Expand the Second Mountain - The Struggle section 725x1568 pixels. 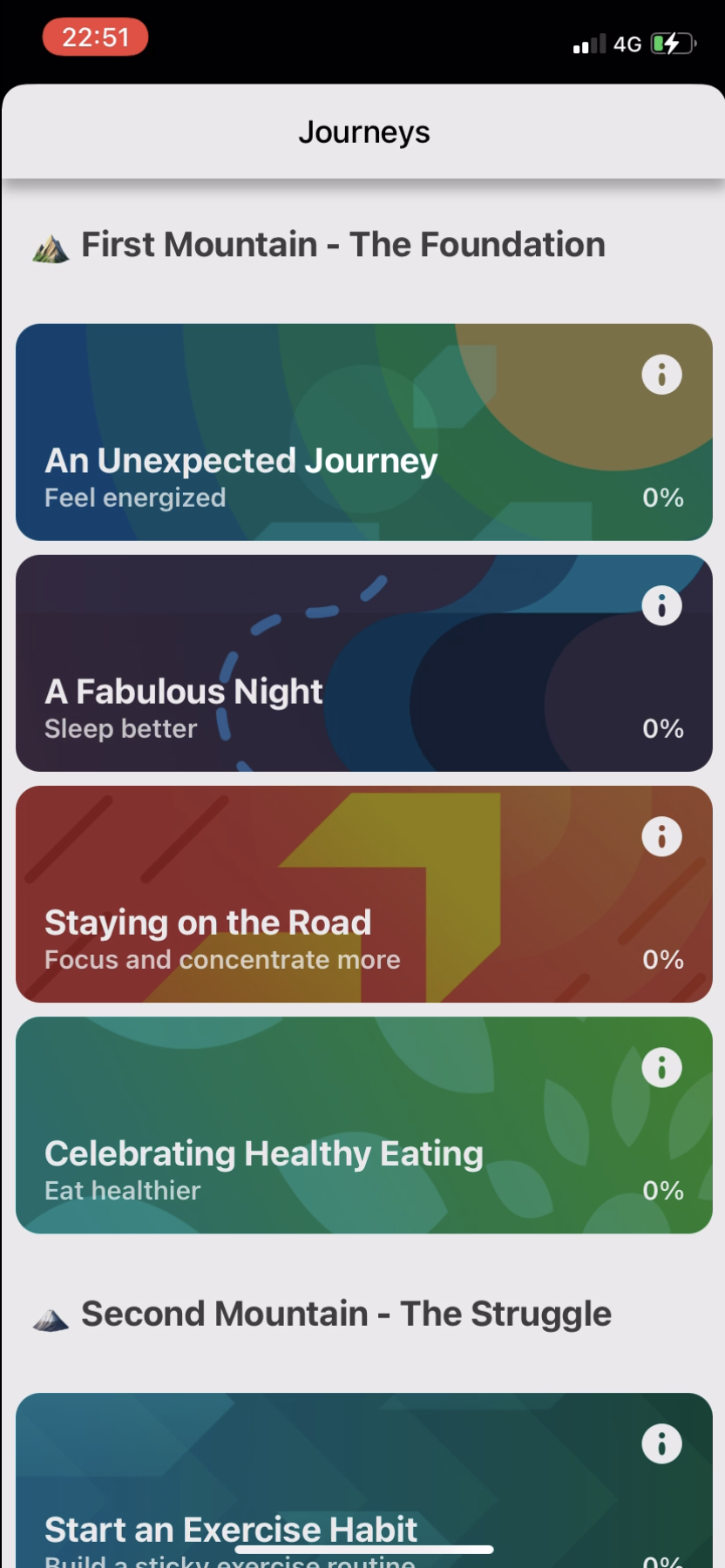(346, 1314)
